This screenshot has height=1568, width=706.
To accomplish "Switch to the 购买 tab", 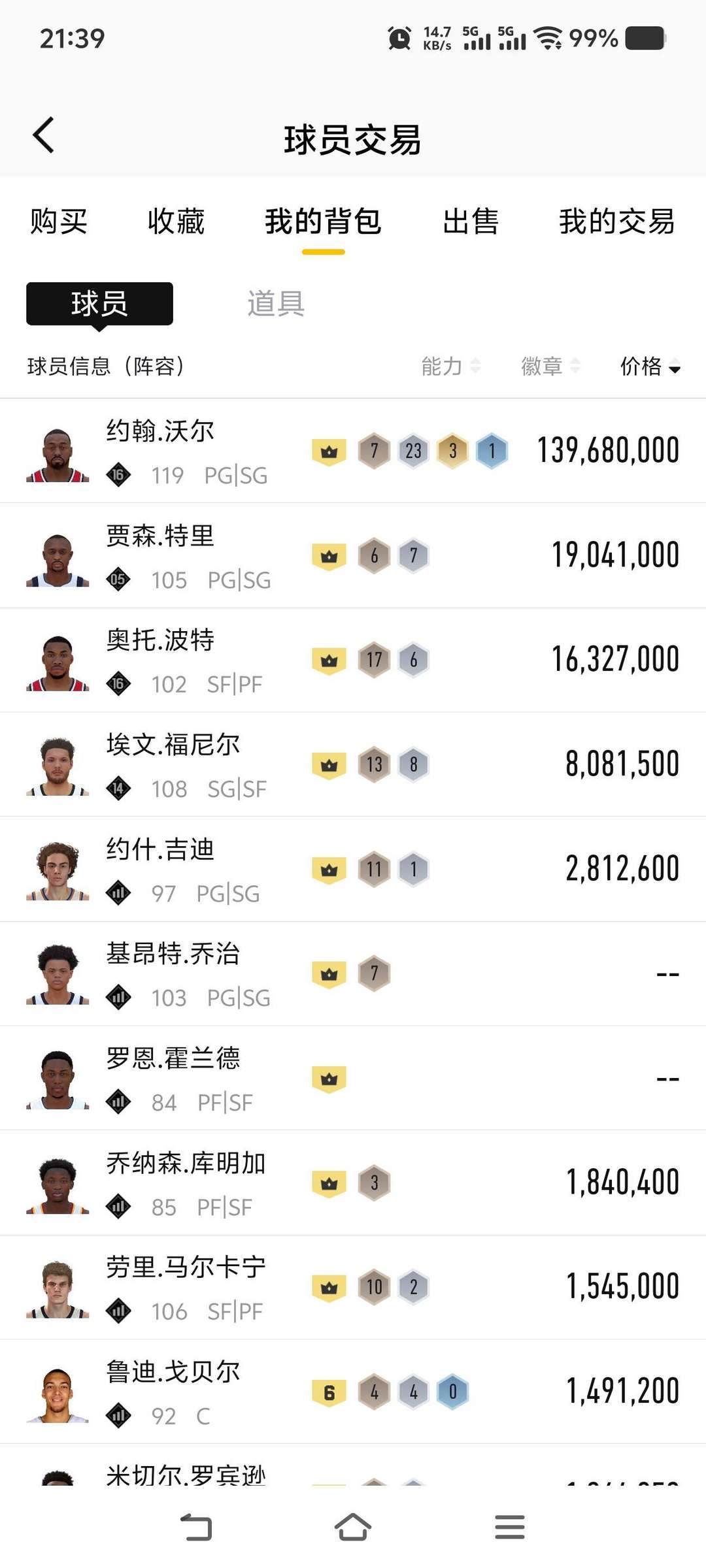I will (59, 221).
